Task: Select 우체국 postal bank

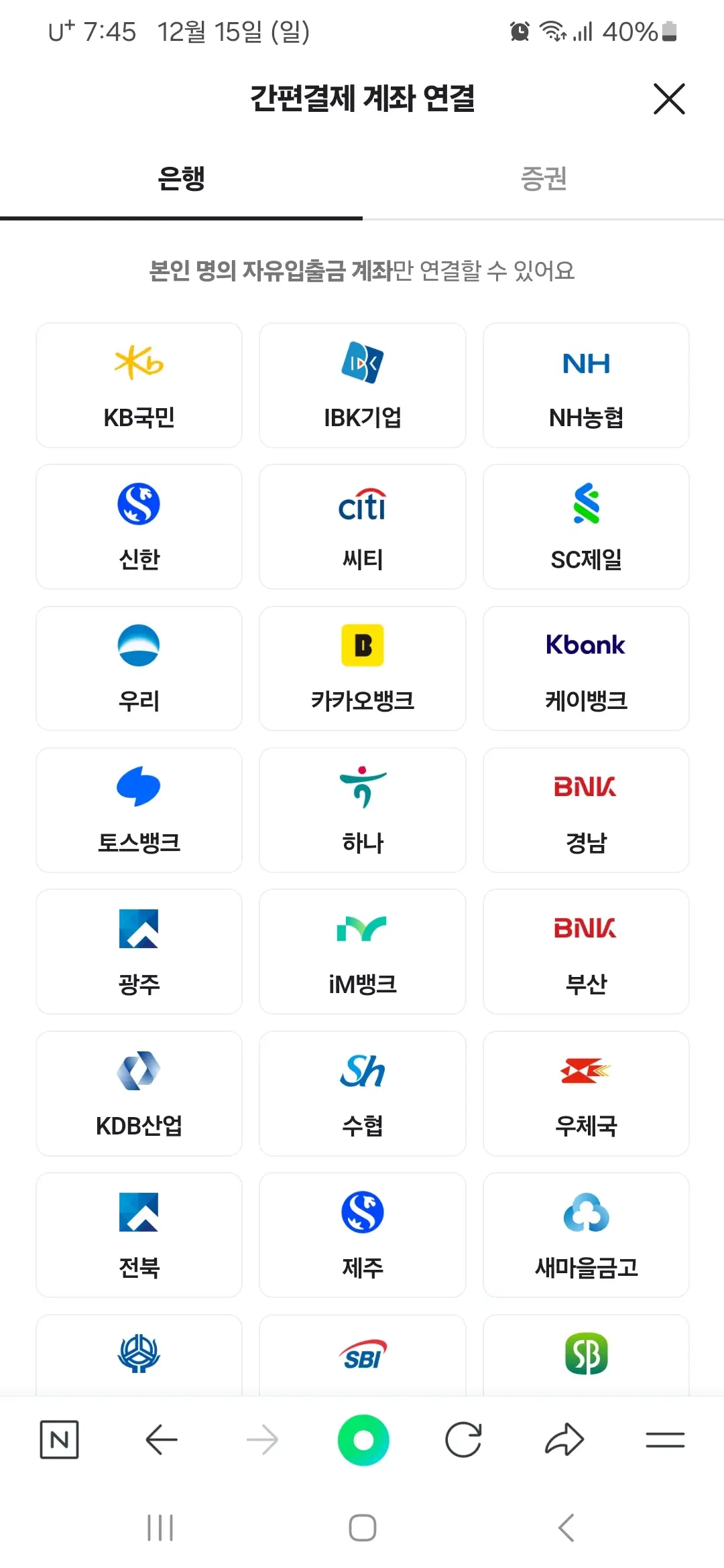Action: 585,1094
